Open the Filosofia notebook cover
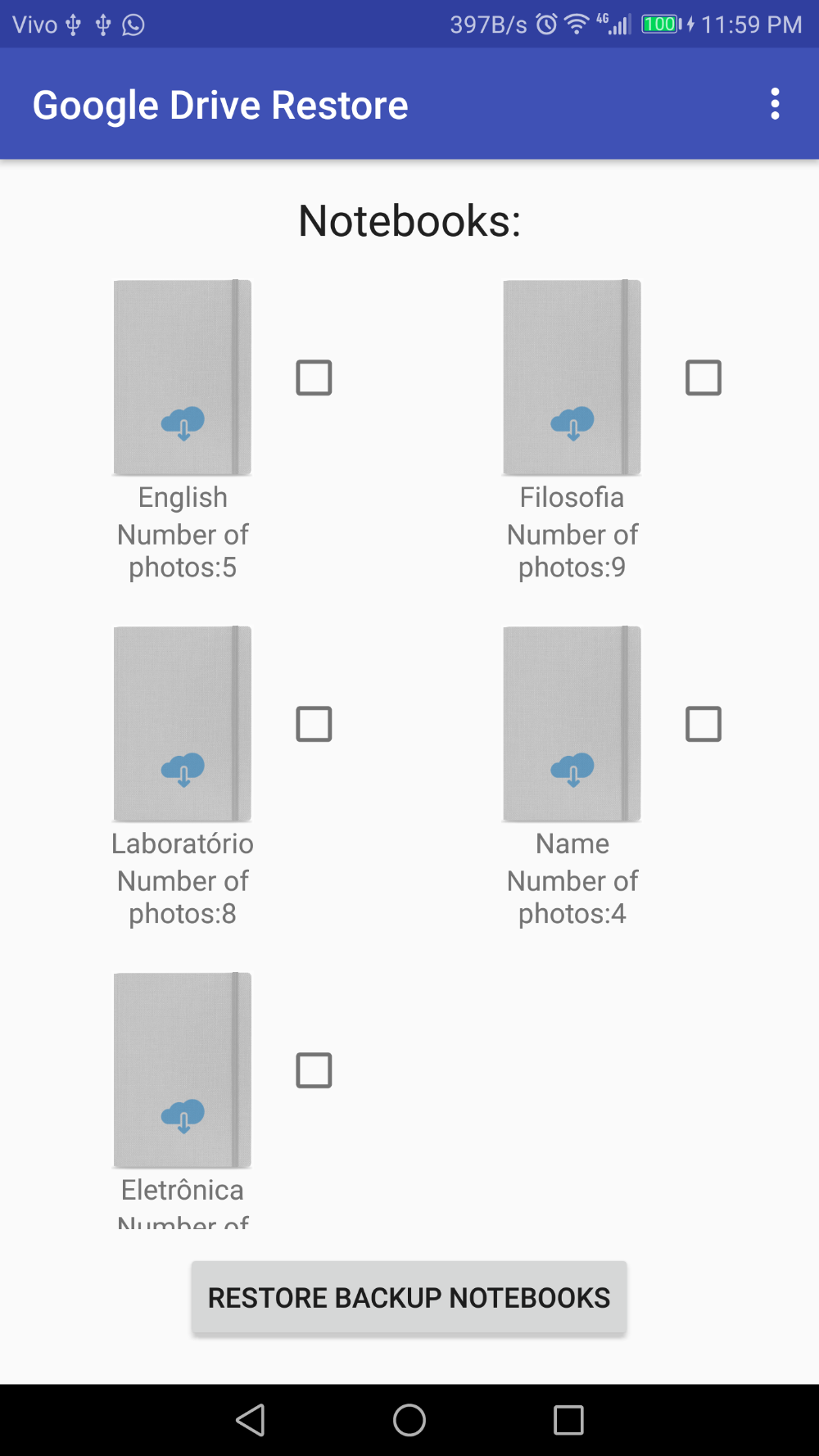This screenshot has width=819, height=1456. click(x=572, y=378)
